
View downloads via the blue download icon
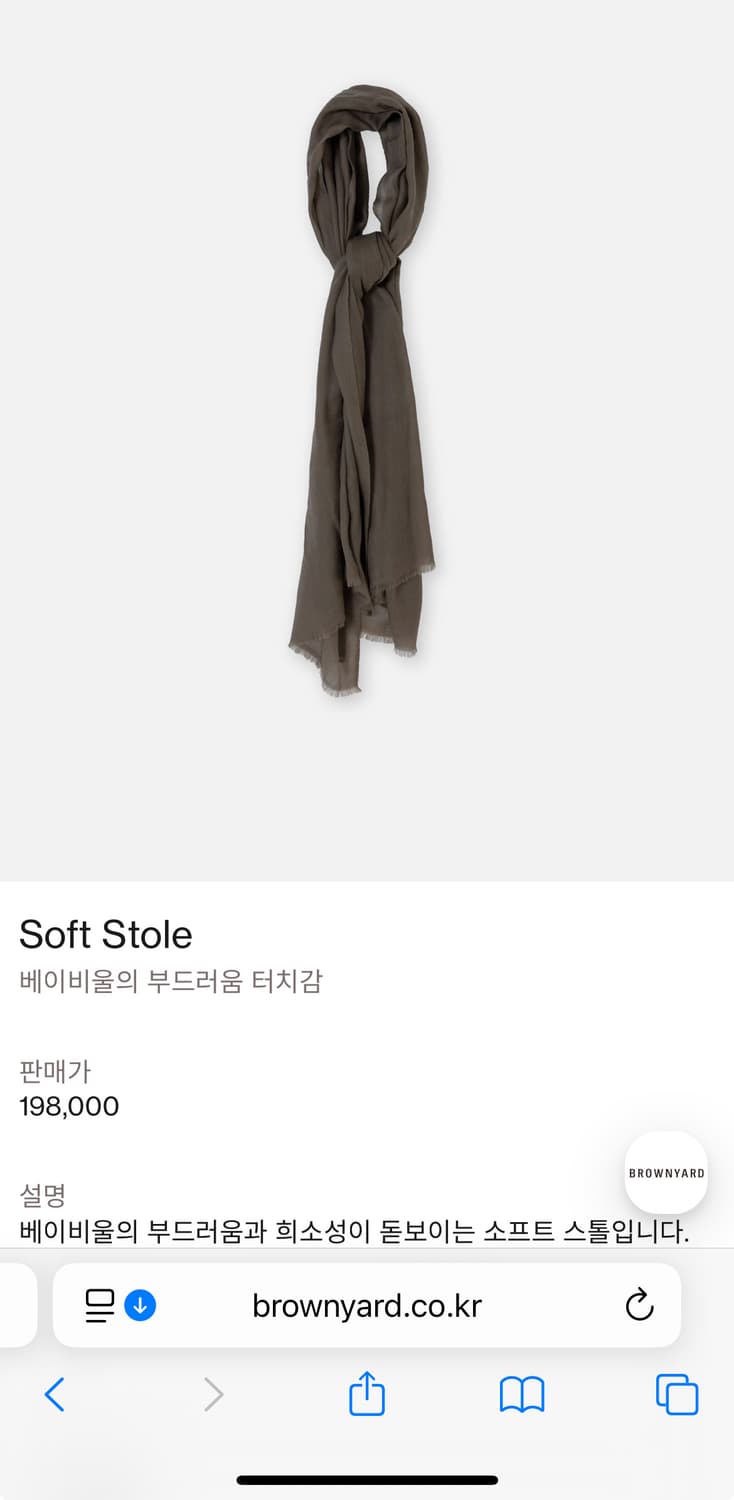[x=140, y=1305]
